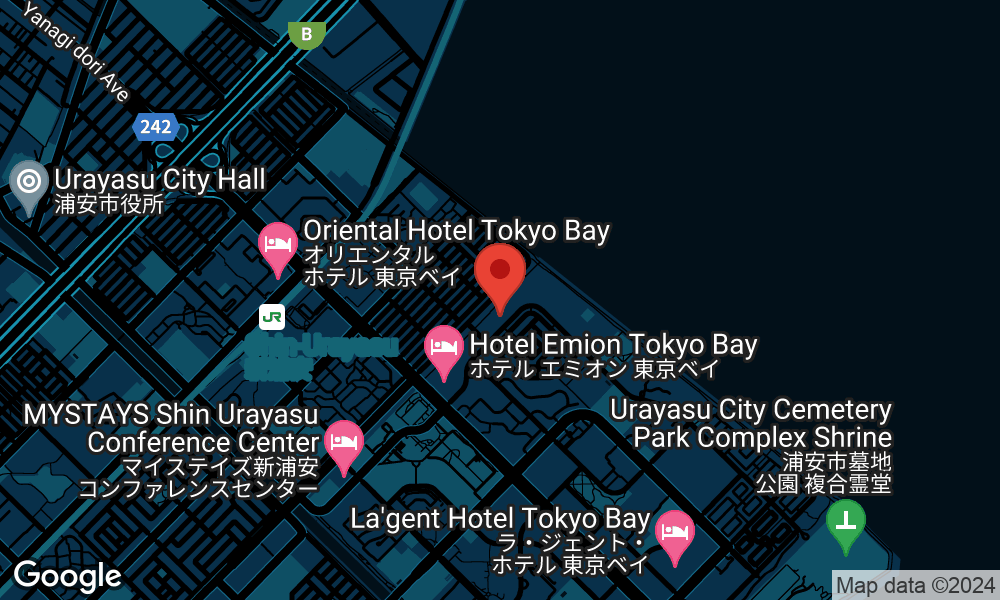The image size is (1000, 600).
Task: Tap the red dropped location pin
Action: [x=499, y=274]
